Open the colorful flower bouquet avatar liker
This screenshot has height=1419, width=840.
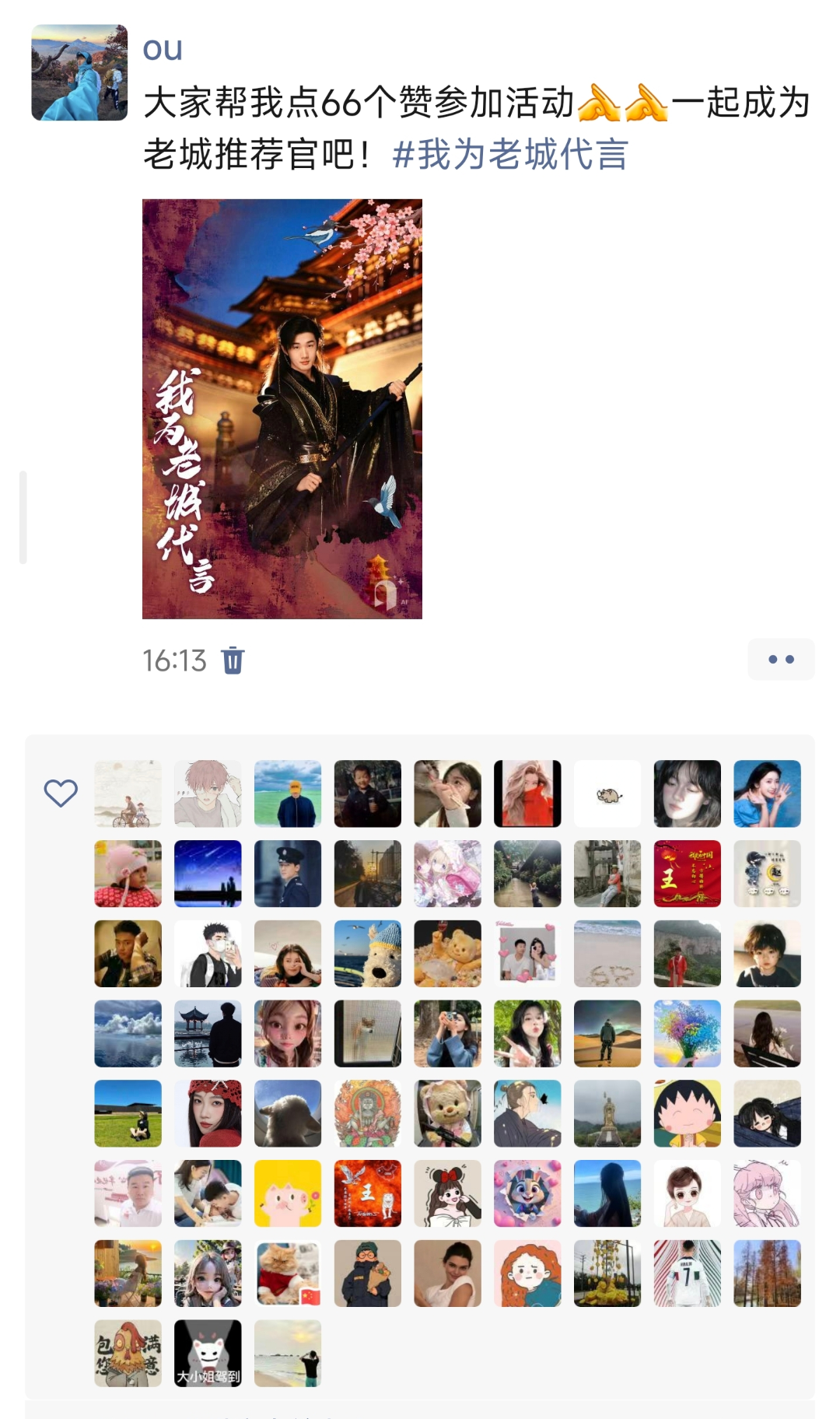click(688, 1033)
